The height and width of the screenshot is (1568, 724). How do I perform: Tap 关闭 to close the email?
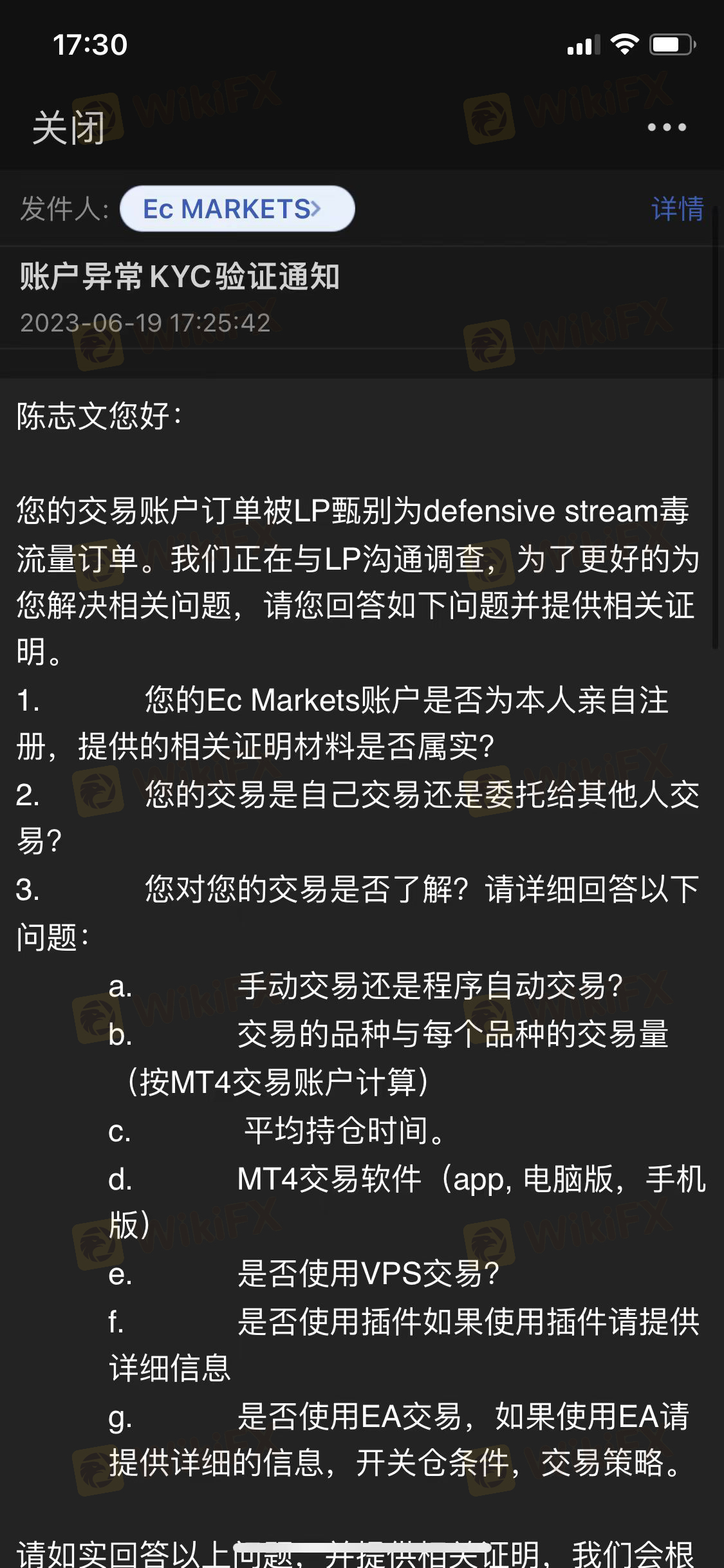(68, 127)
